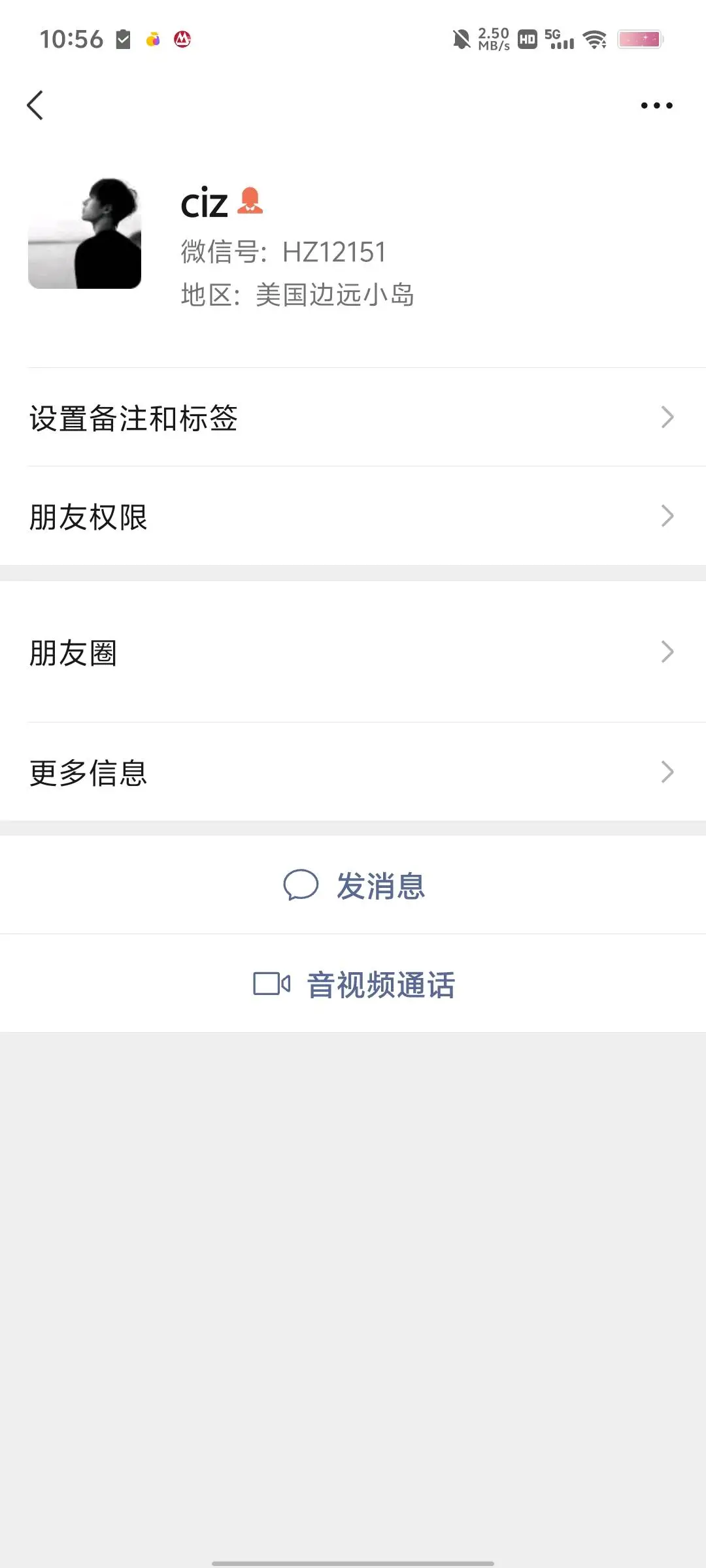This screenshot has width=706, height=1568.
Task: Tap 发消息 to message ciz
Action: click(x=354, y=886)
